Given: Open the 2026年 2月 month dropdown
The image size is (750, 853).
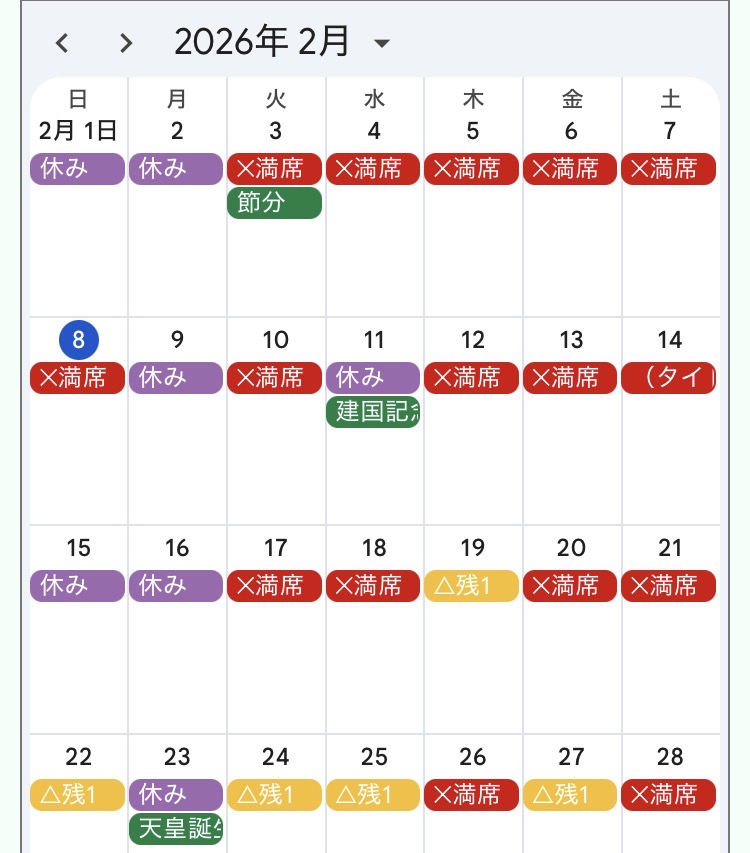Looking at the screenshot, I should pos(381,43).
